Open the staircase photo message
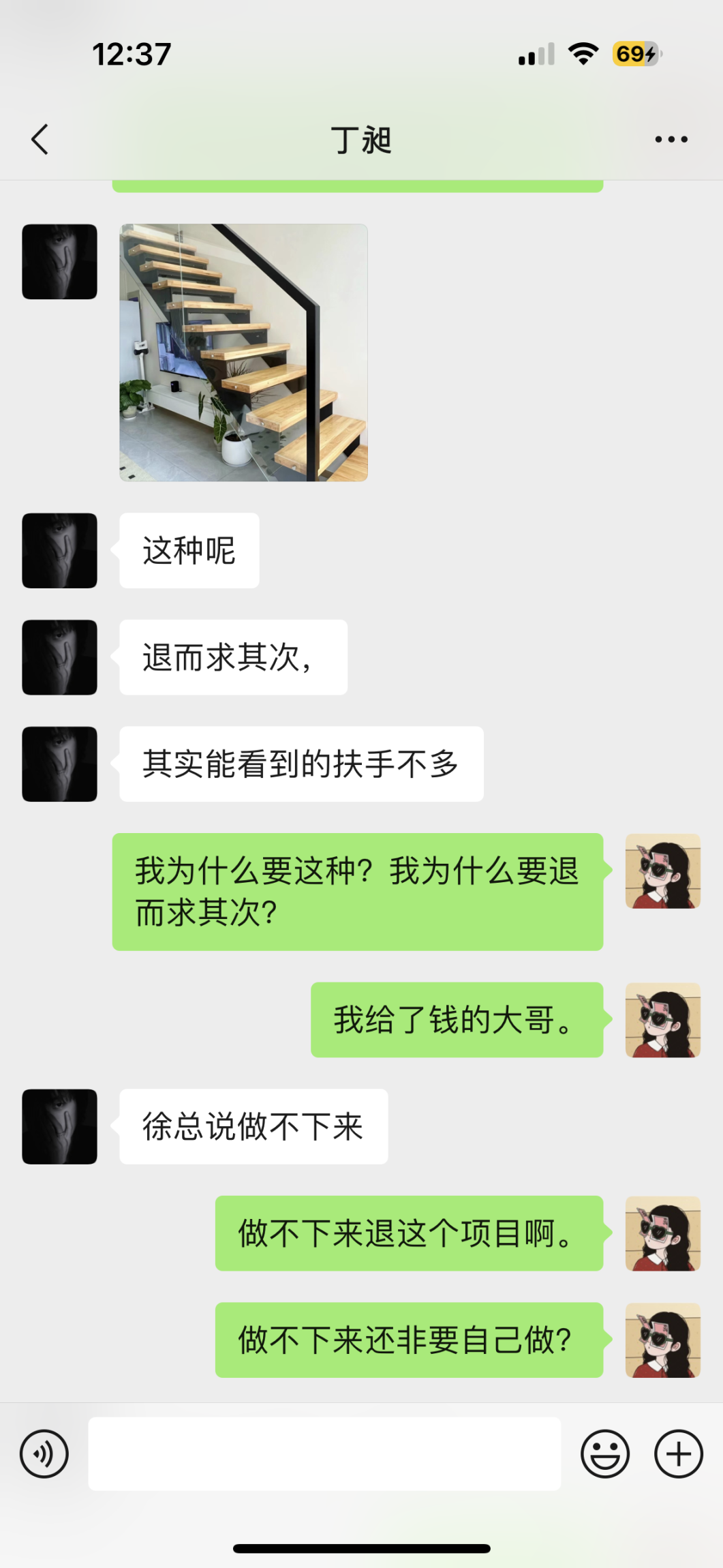Image resolution: width=723 pixels, height=1568 pixels. pos(243,352)
